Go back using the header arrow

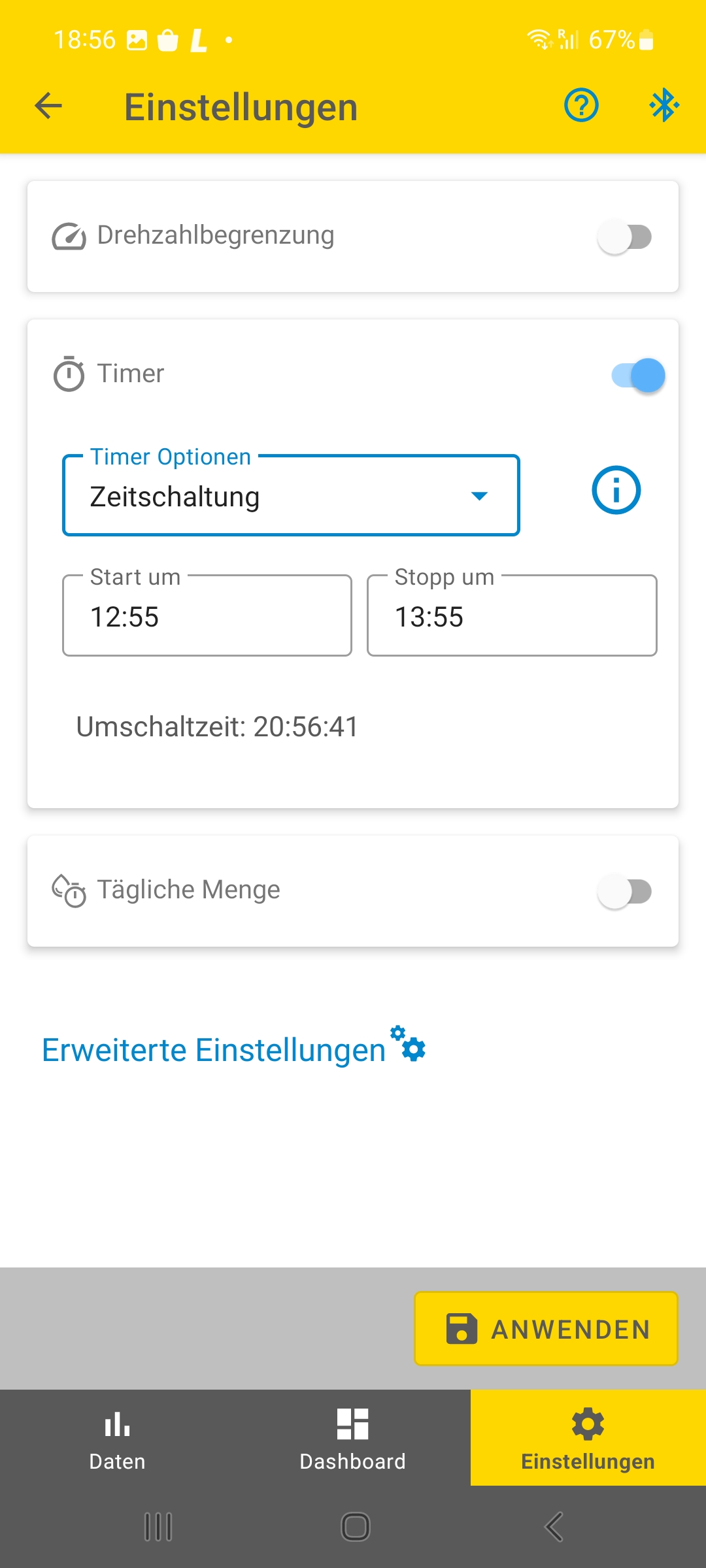[x=48, y=106]
